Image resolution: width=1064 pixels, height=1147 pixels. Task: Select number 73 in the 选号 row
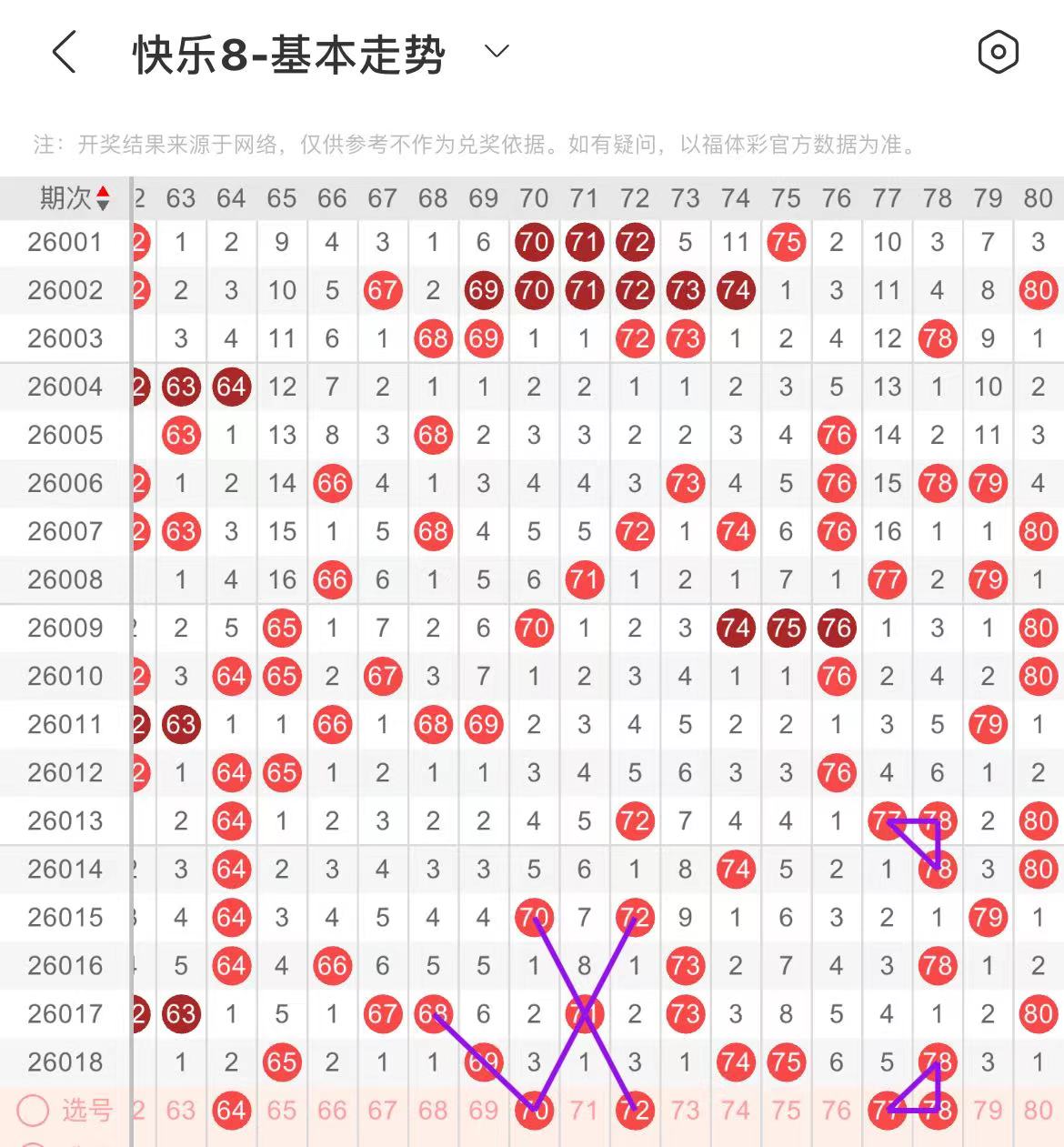(685, 1111)
